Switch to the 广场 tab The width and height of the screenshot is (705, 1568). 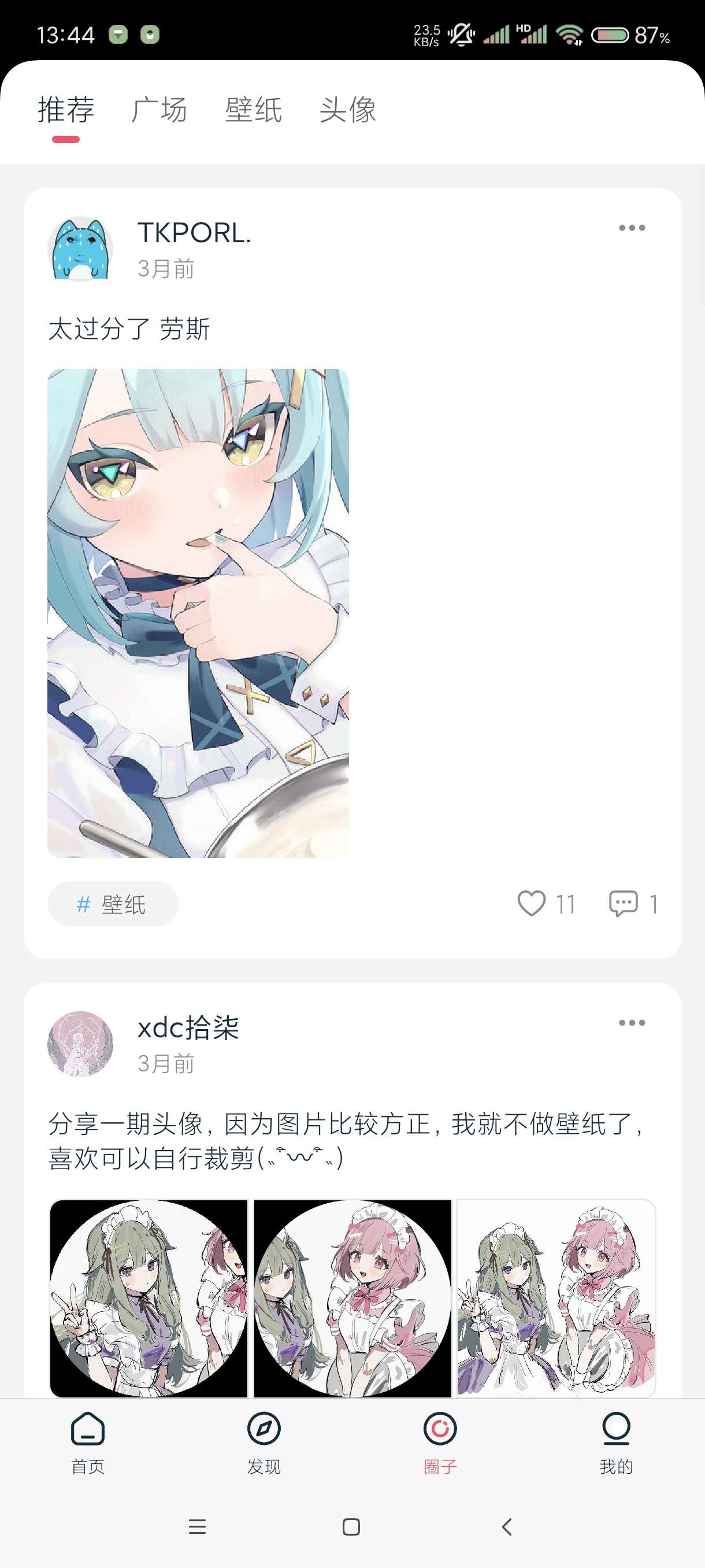tap(159, 110)
